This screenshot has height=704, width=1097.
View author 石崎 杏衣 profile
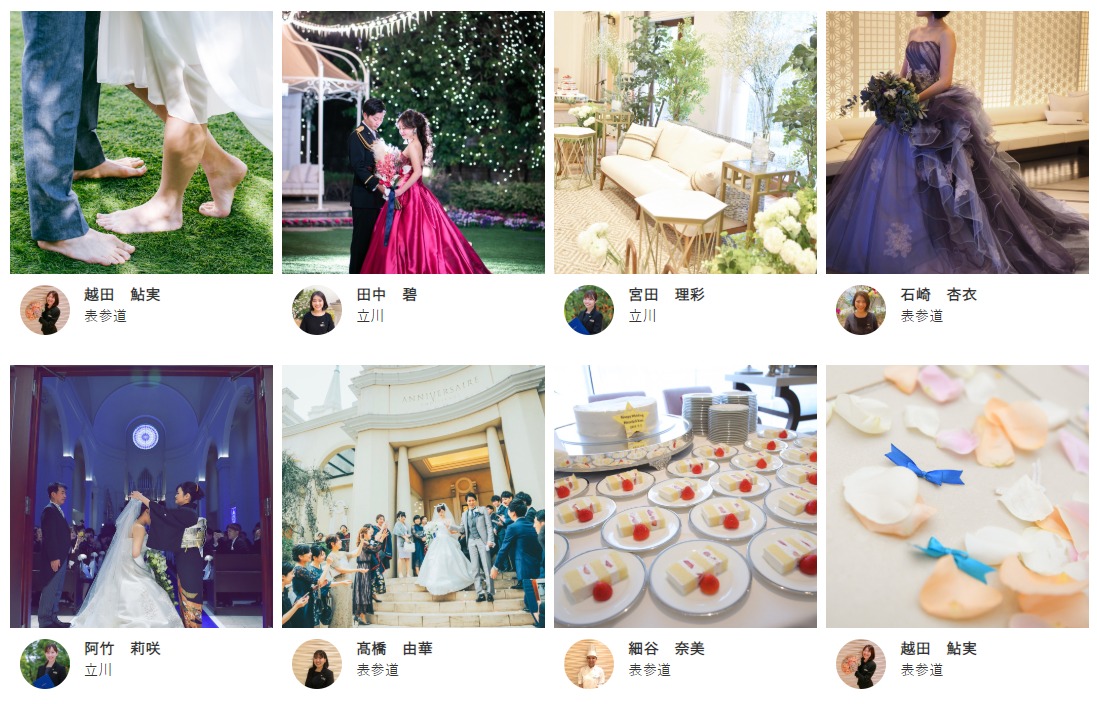tap(938, 295)
